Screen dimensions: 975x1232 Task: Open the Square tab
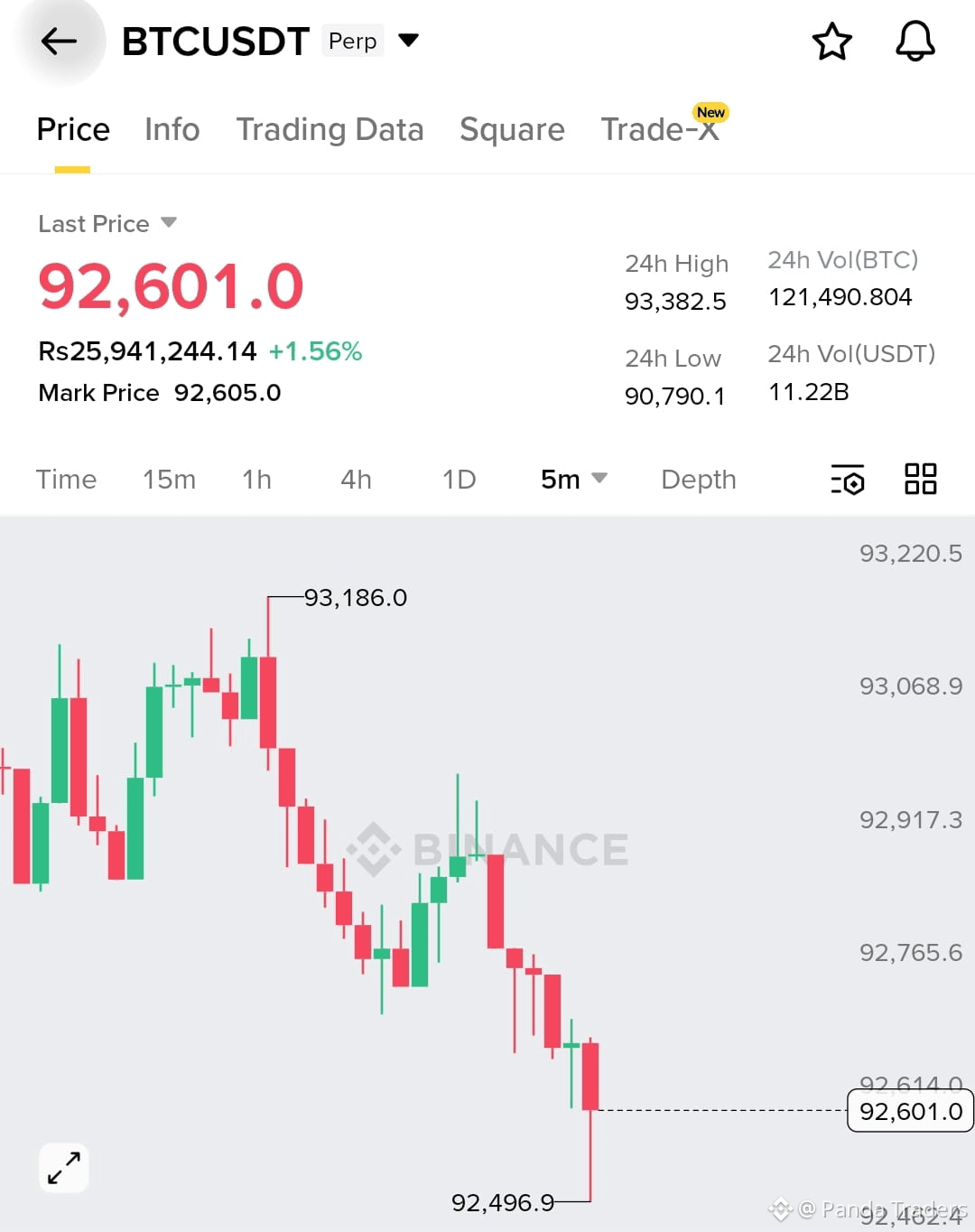[512, 129]
